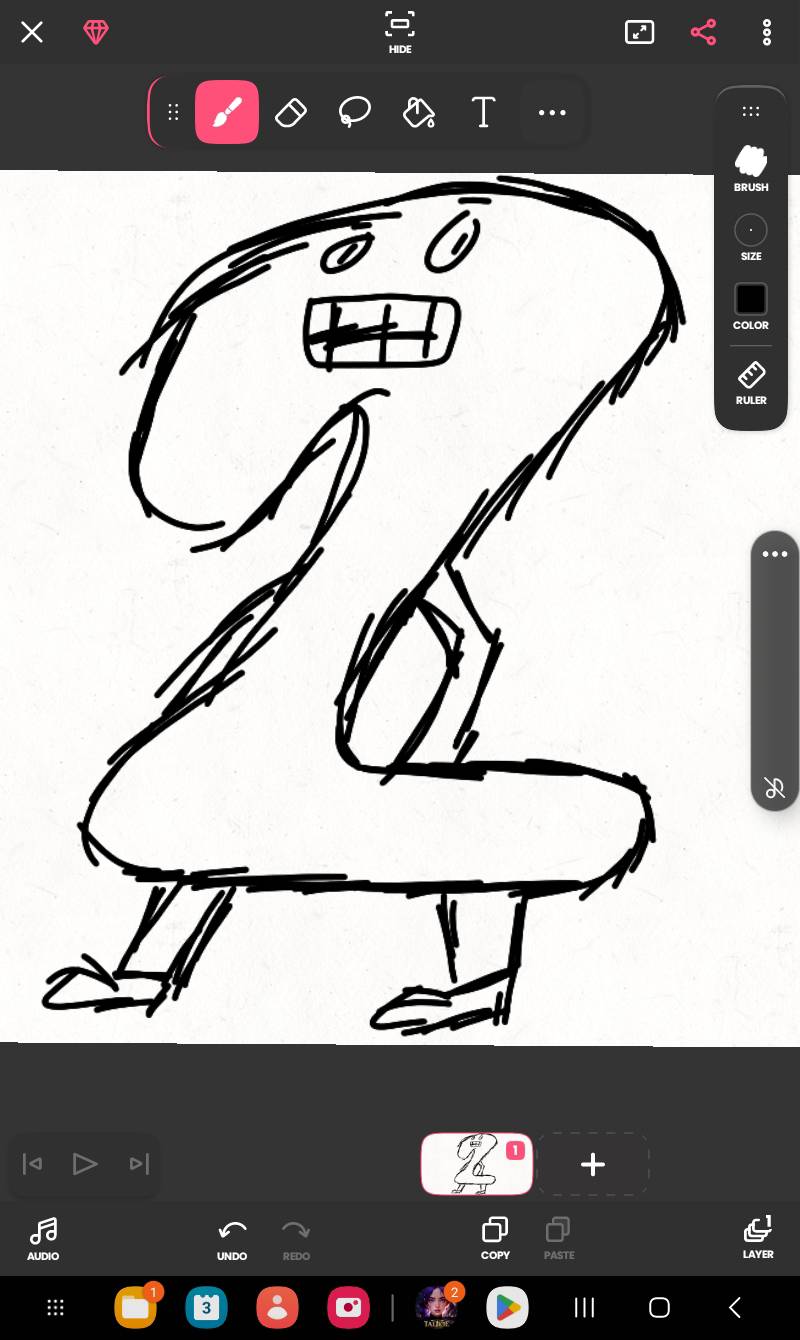The height and width of the screenshot is (1340, 800).
Task: Copy the current frame
Action: pyautogui.click(x=495, y=1238)
